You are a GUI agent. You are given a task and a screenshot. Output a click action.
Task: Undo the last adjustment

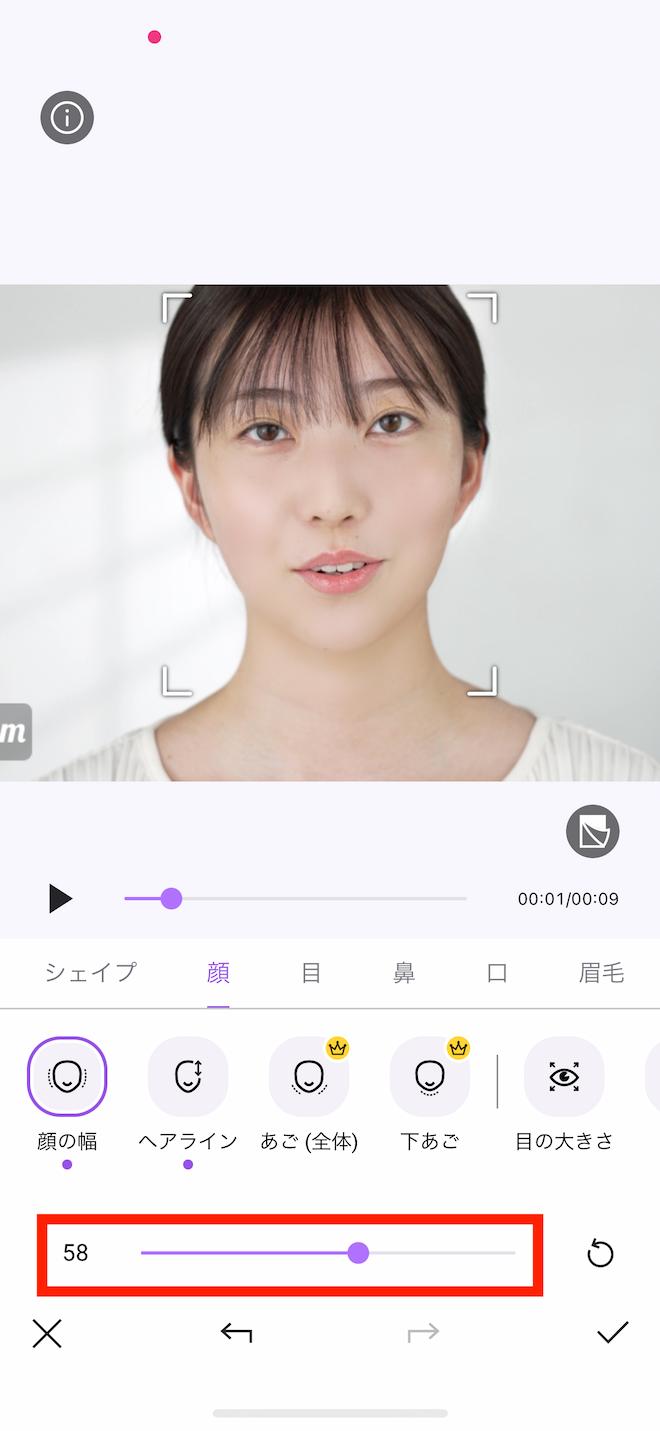(236, 1333)
